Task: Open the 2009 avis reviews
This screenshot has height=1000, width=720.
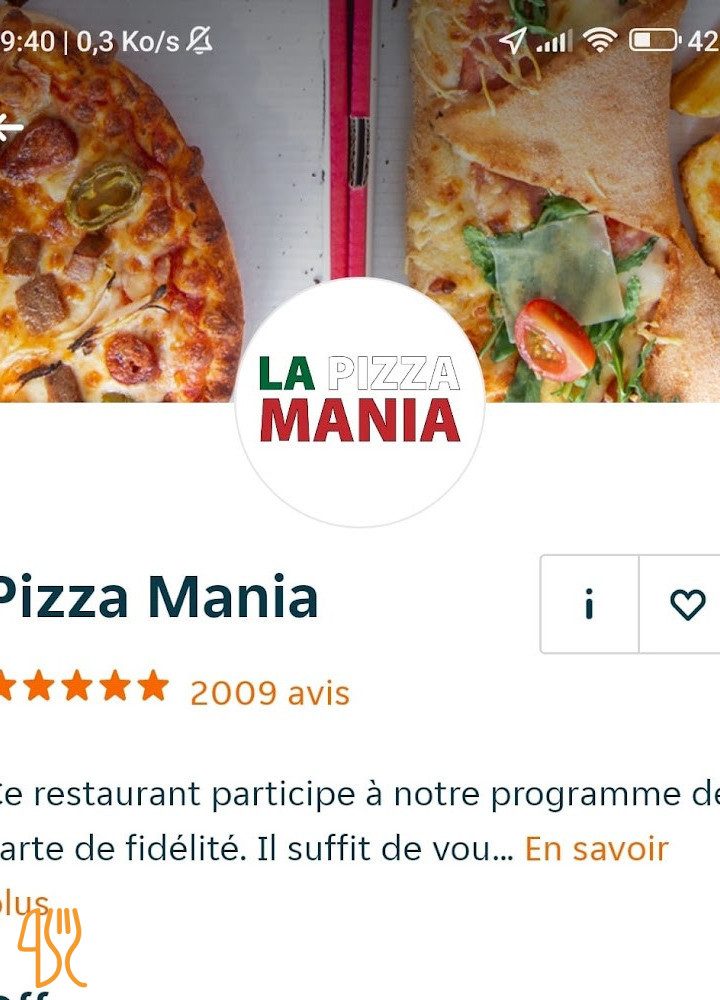Action: (269, 692)
